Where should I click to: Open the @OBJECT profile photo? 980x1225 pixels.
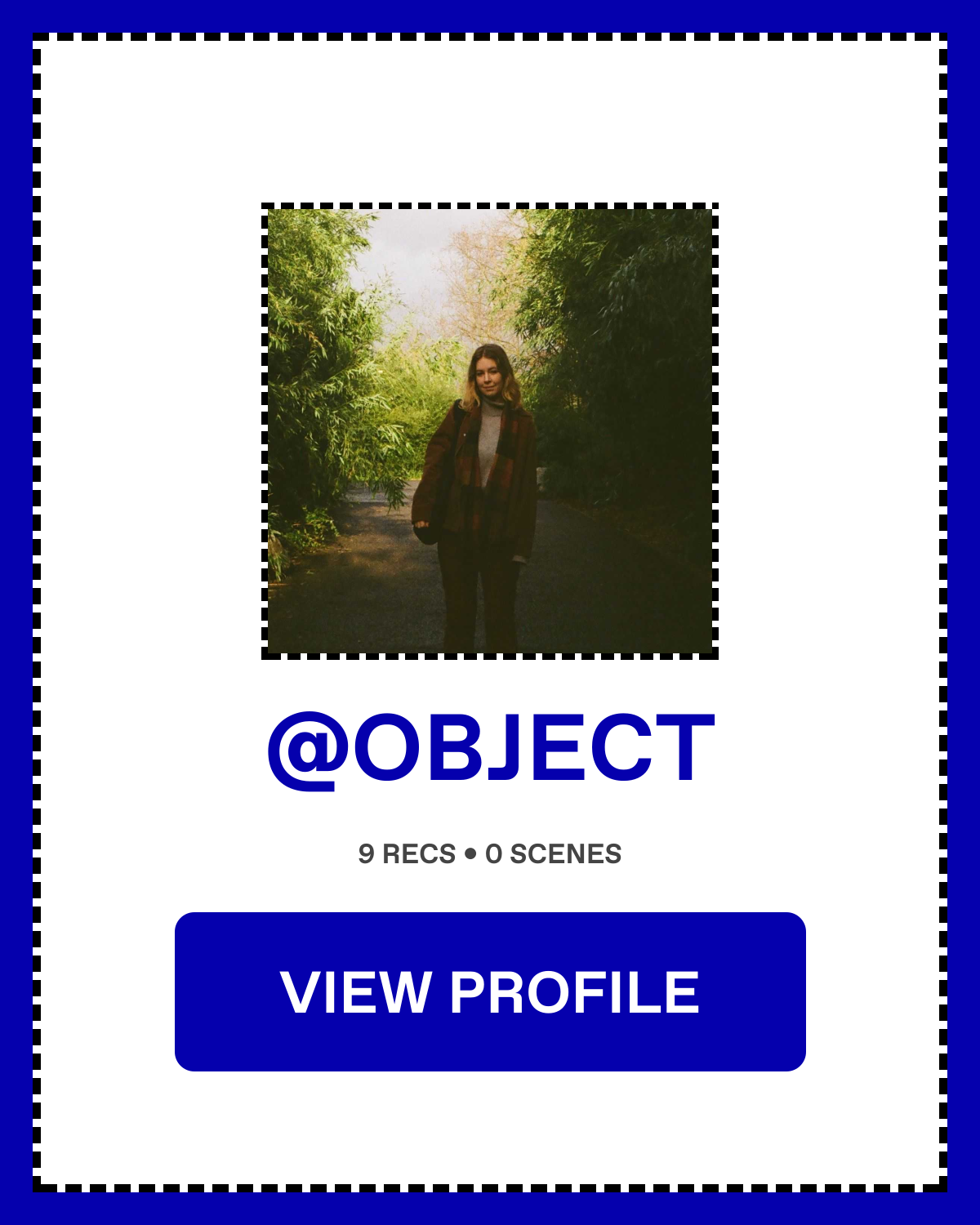[490, 431]
